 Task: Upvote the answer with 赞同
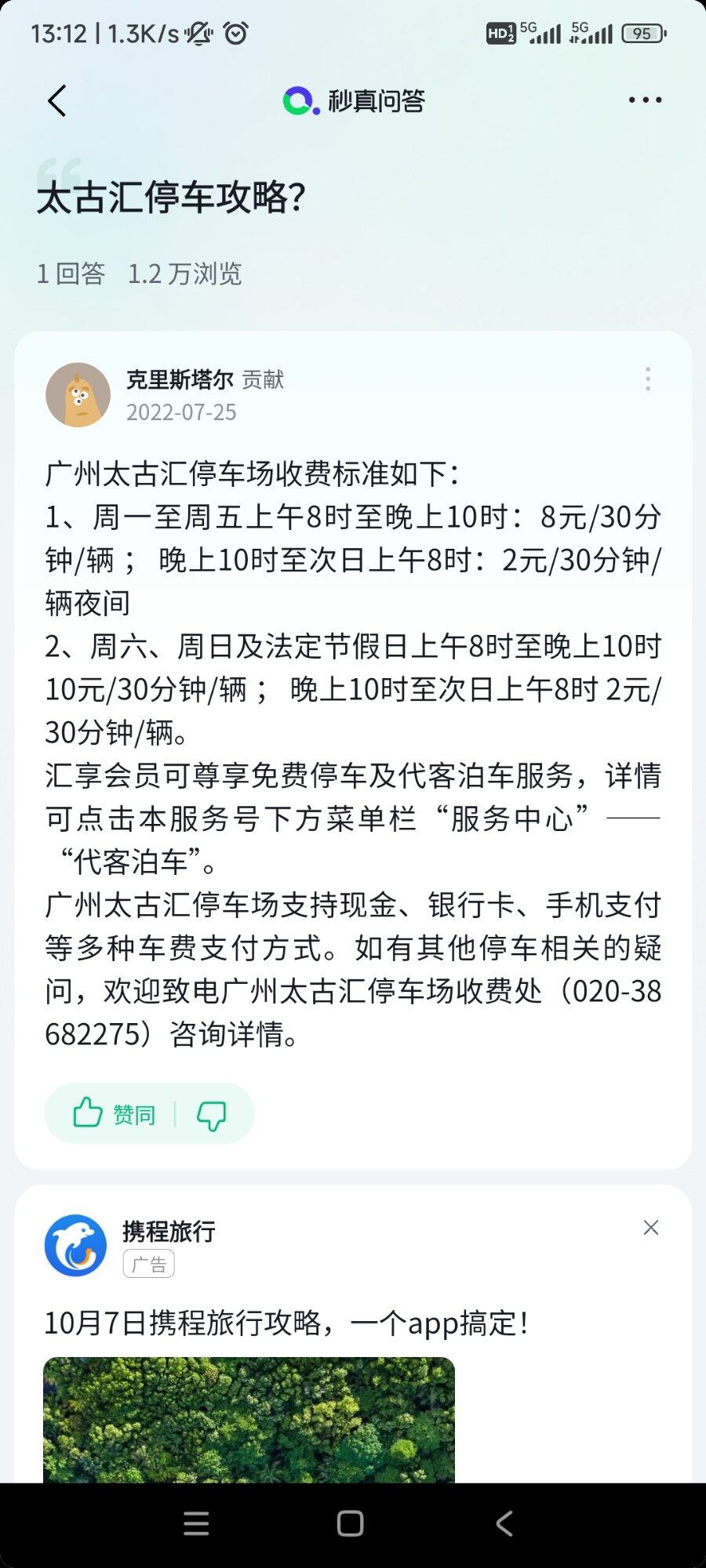(x=113, y=1114)
